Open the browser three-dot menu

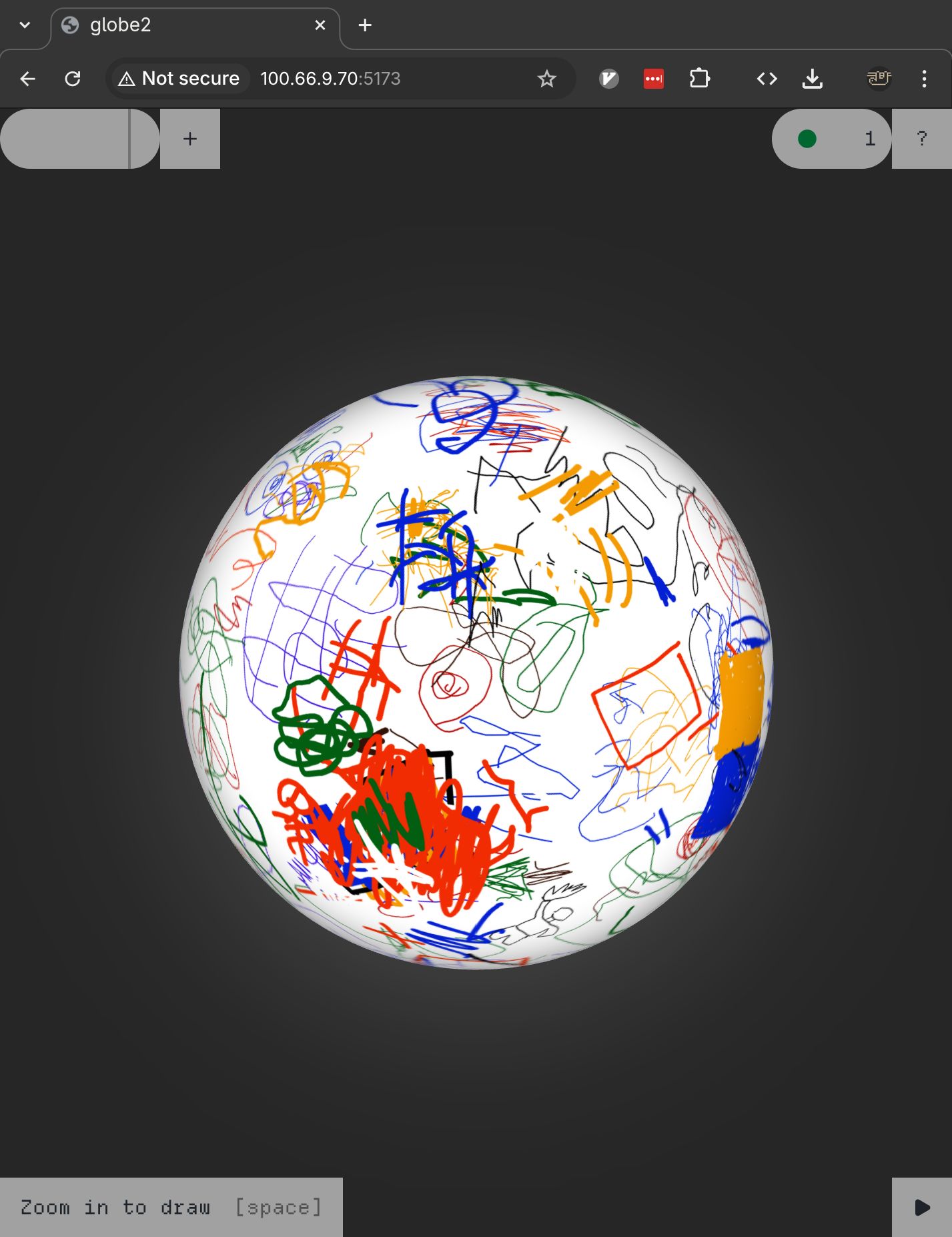click(x=924, y=79)
